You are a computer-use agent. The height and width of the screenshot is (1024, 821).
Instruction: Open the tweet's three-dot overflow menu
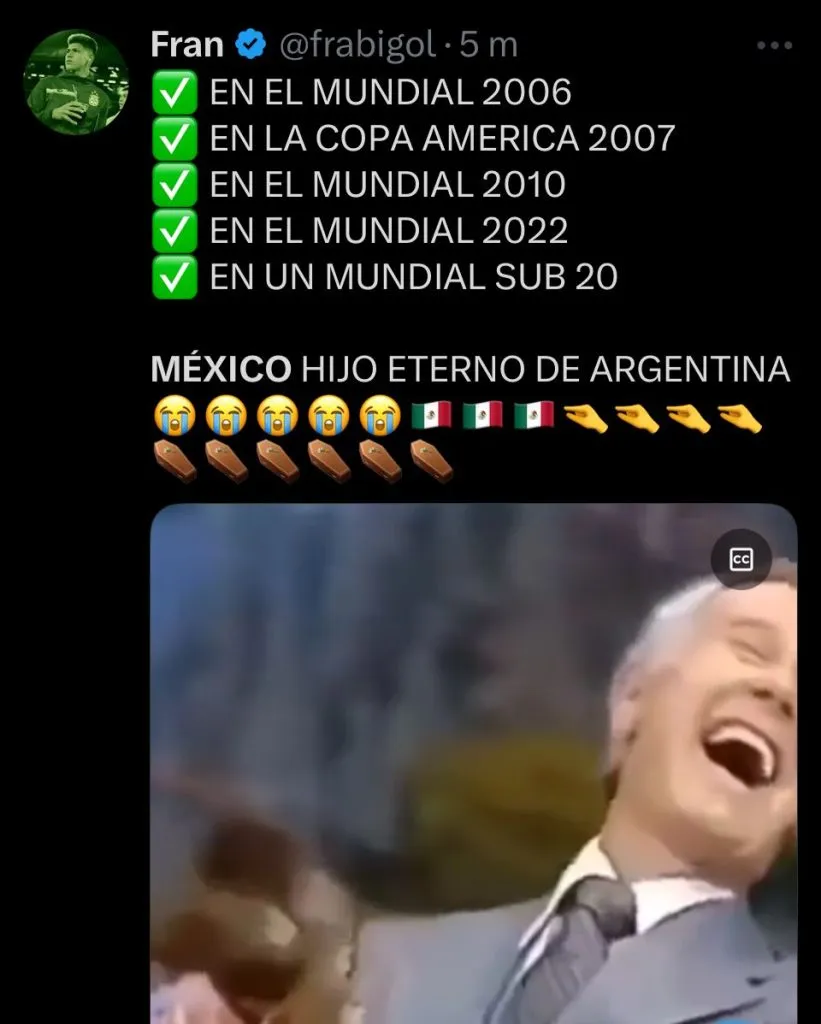click(774, 46)
